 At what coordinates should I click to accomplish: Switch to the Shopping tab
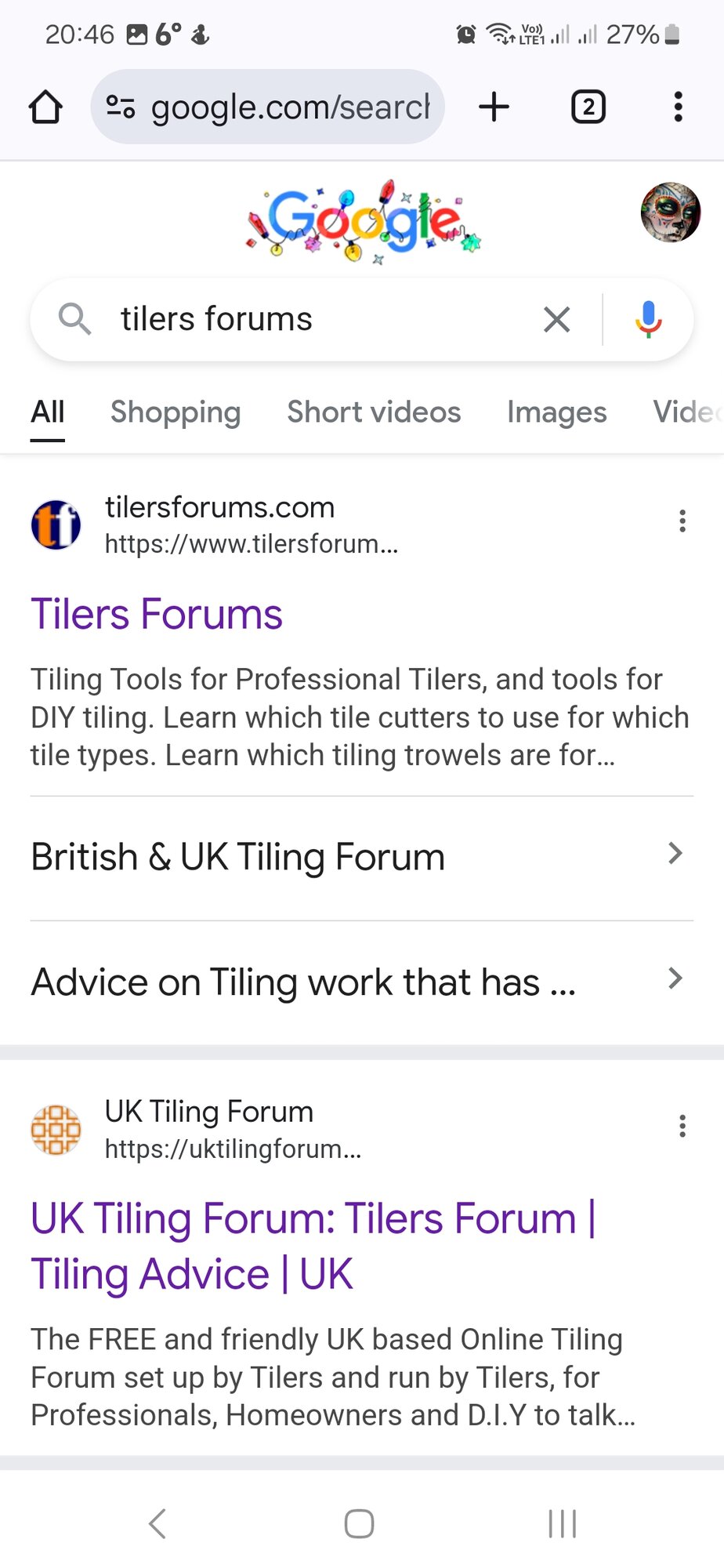176,412
